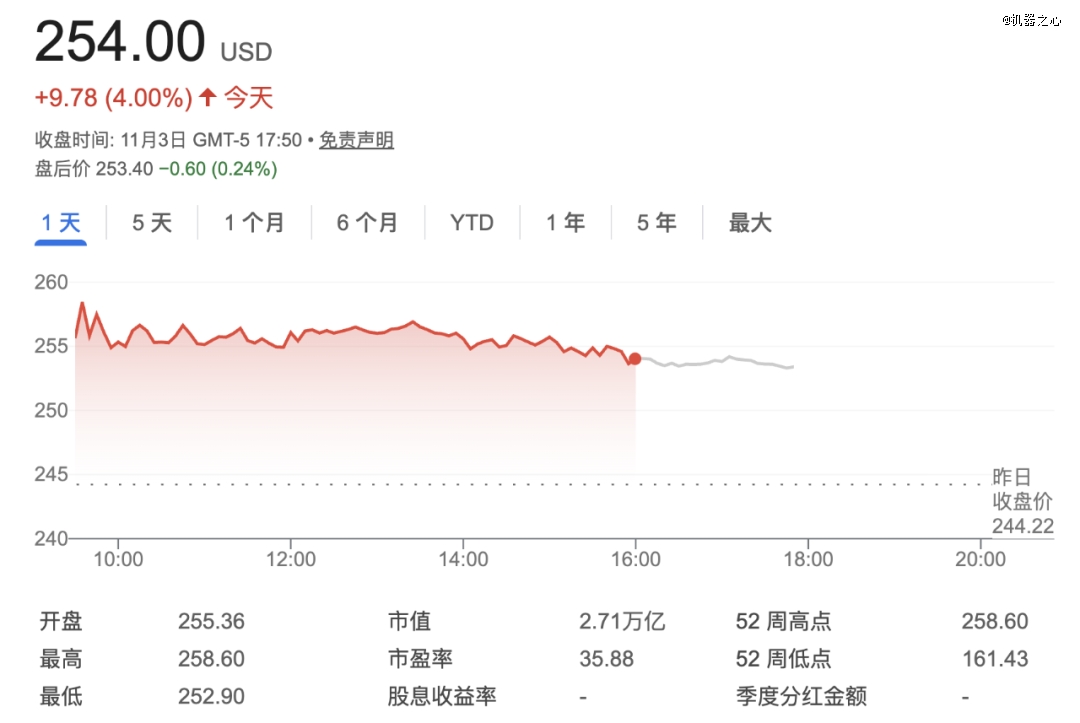
Task: Select the 1 天 time range tab
Action: [x=61, y=223]
